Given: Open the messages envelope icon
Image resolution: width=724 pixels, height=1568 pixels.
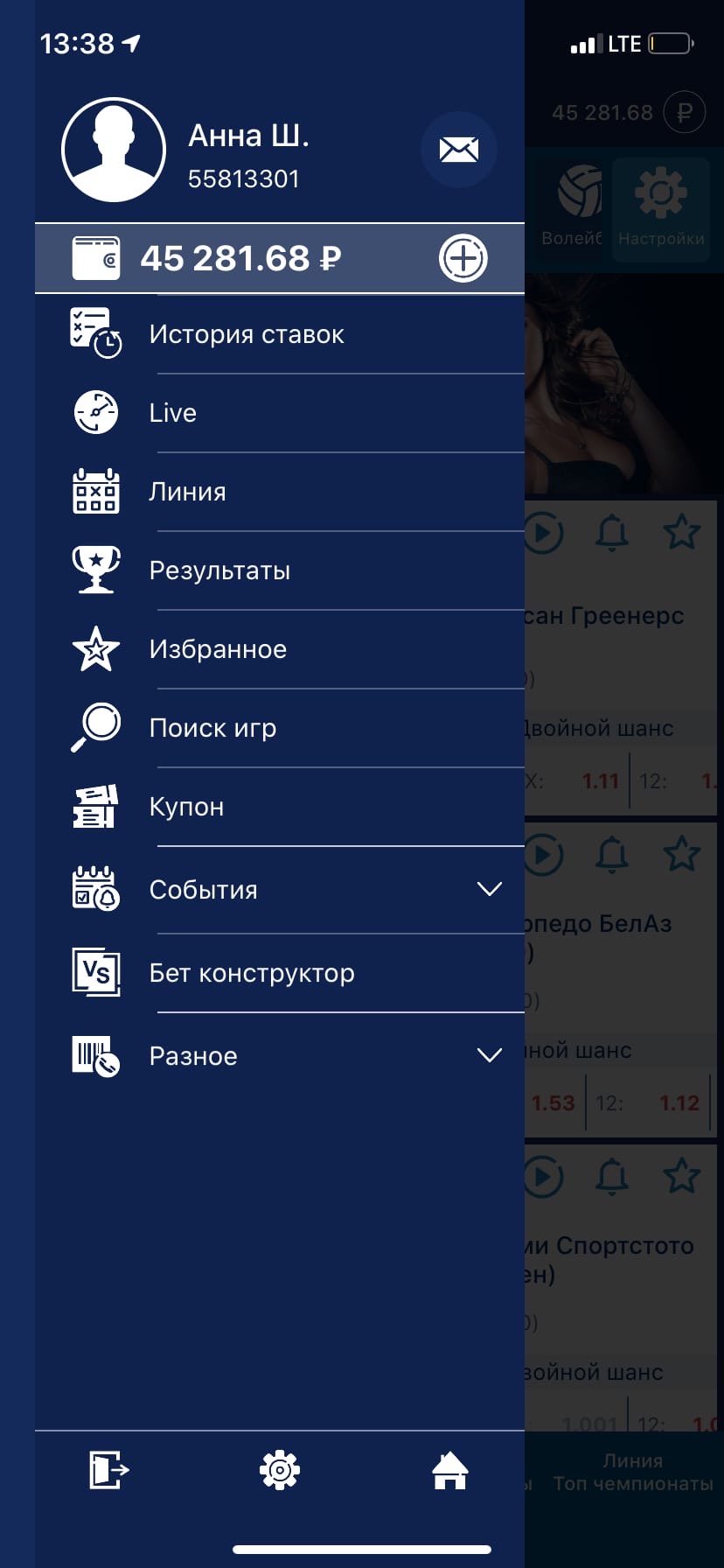Looking at the screenshot, I should tap(458, 150).
